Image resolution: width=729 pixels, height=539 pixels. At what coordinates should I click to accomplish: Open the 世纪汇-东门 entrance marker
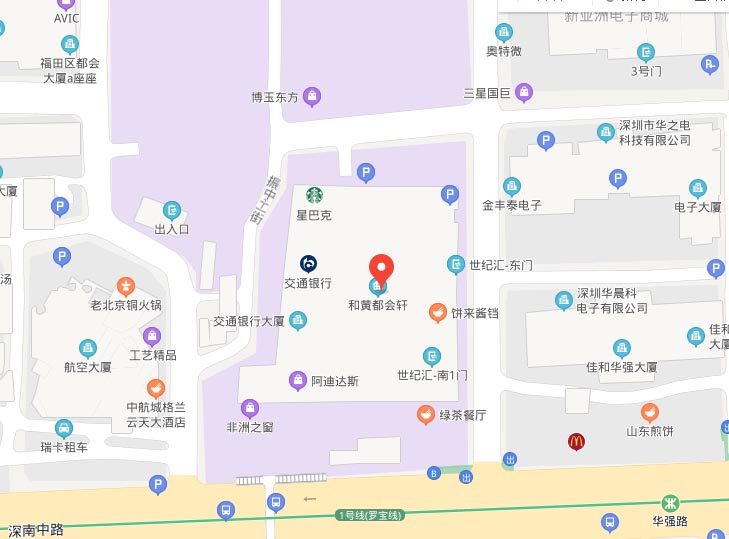[455, 264]
